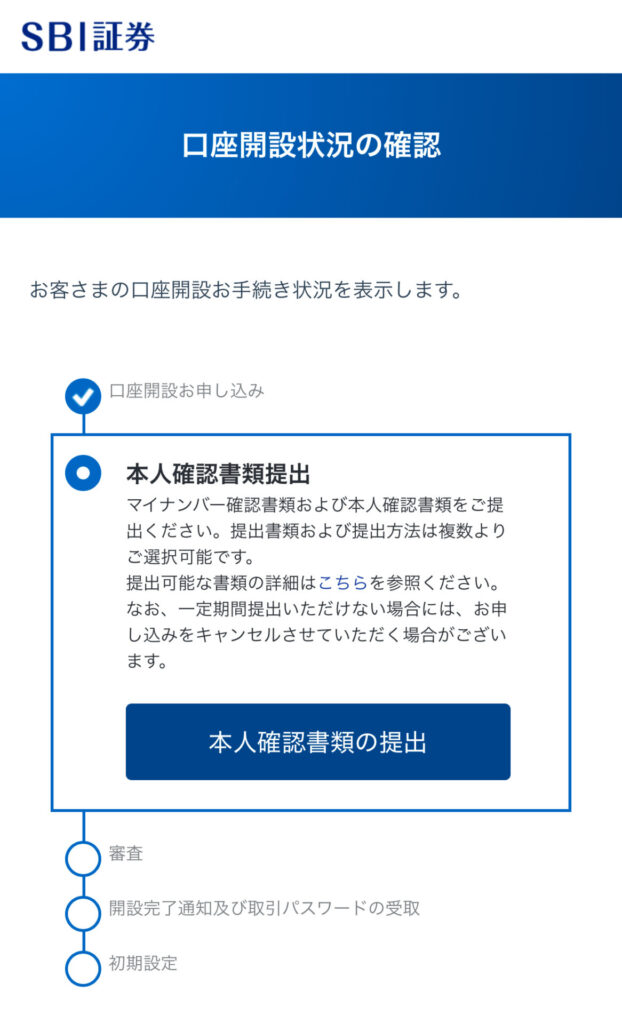Open the こちら link for document details
Image resolution: width=622 pixels, height=1024 pixels.
[343, 583]
